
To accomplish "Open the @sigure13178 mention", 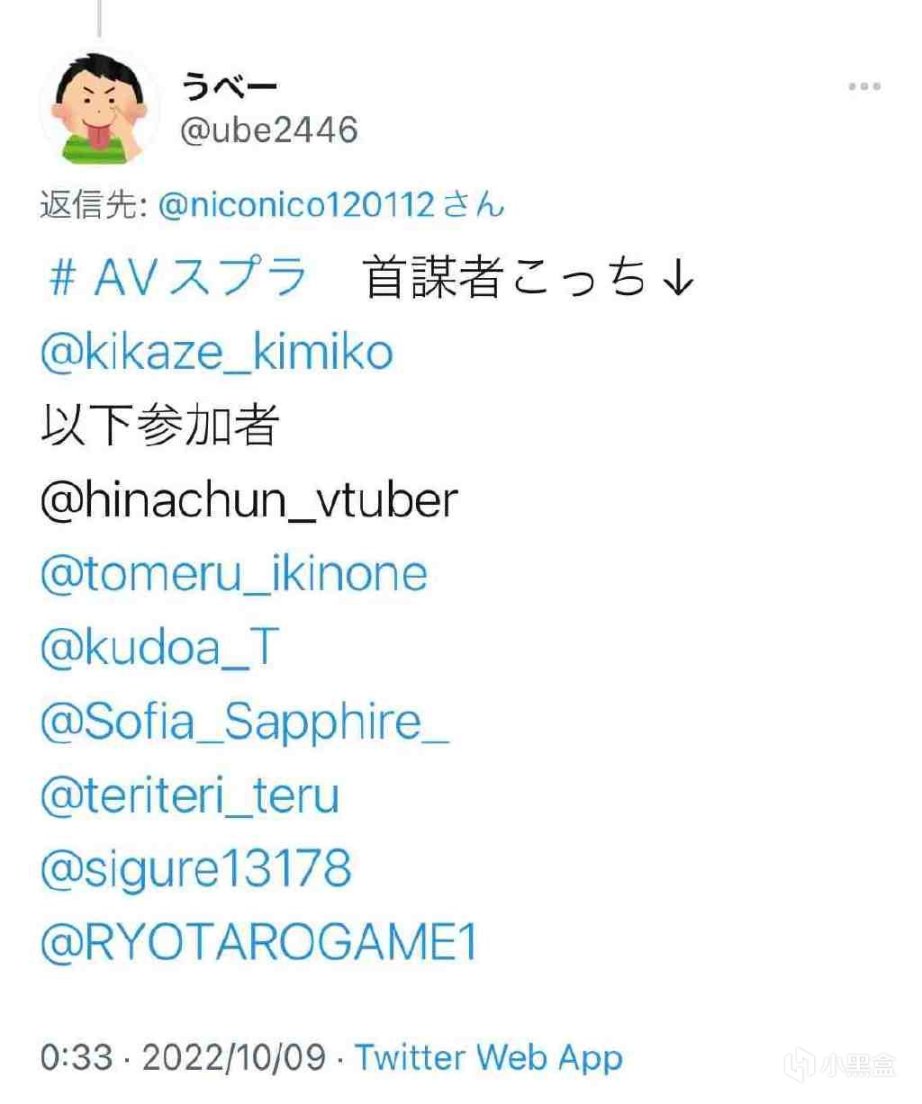I will coord(195,870).
